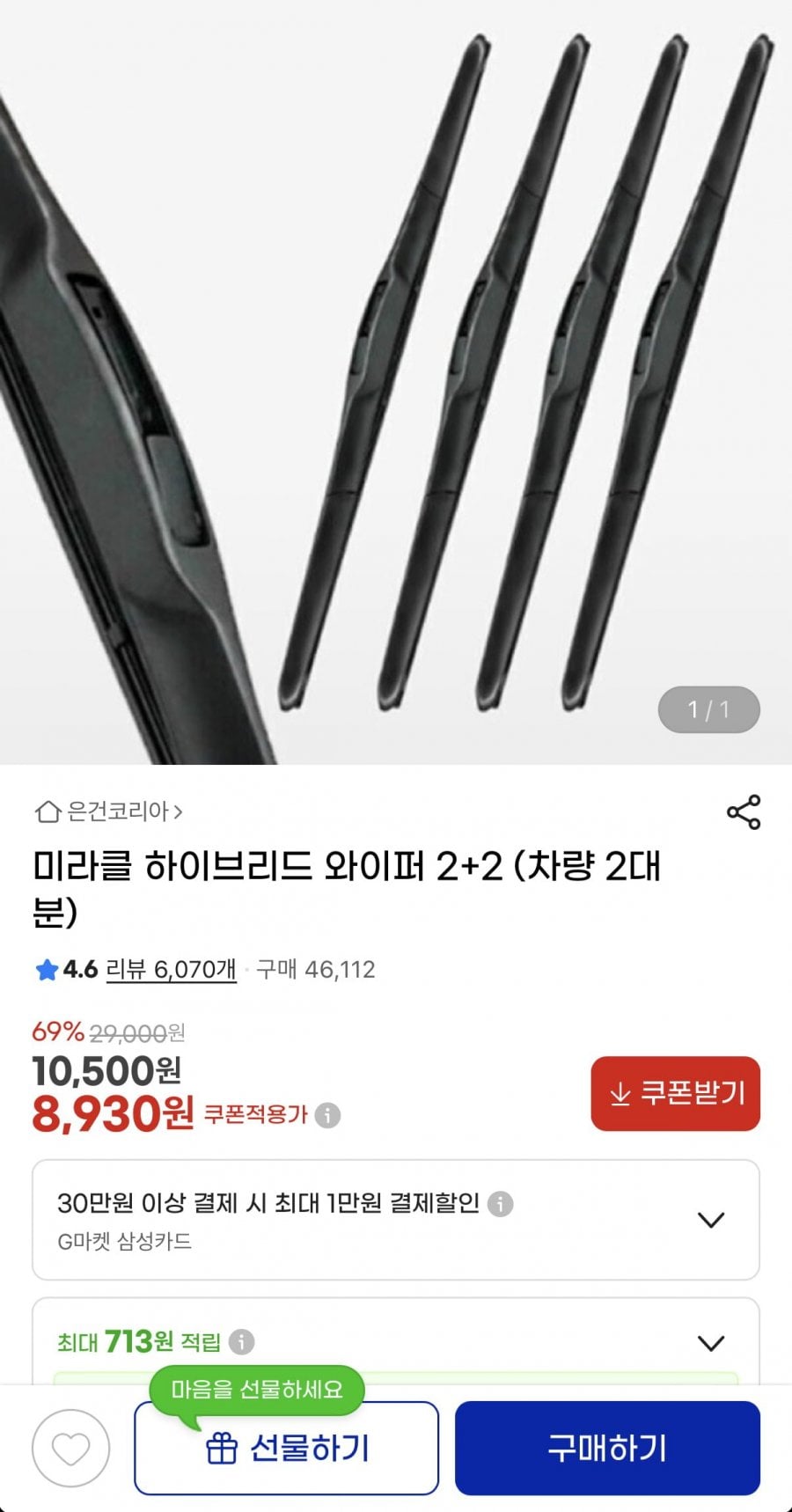Show info about 713원 적립 points
The width and height of the screenshot is (792, 1512).
(241, 1342)
